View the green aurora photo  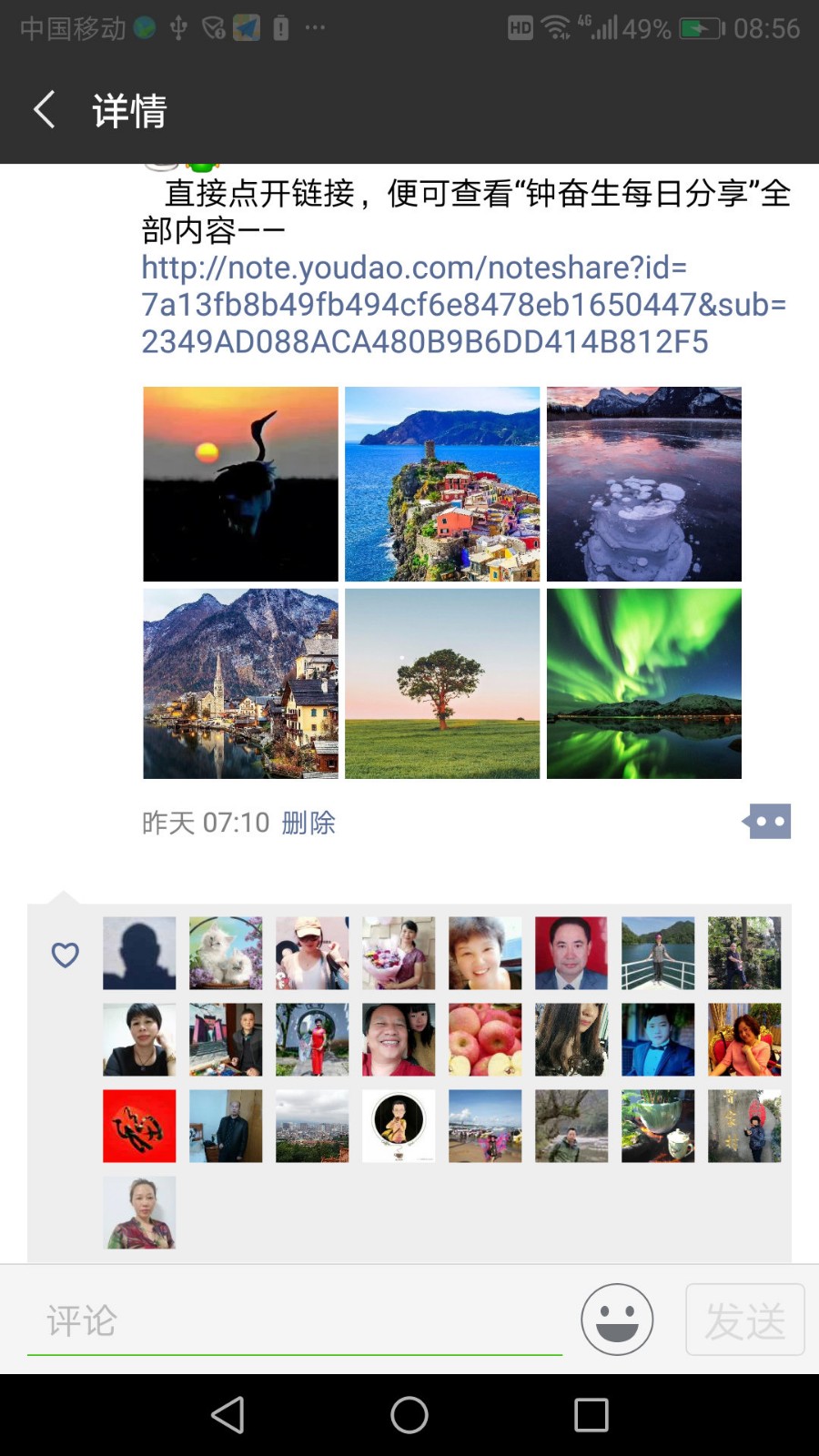click(644, 683)
